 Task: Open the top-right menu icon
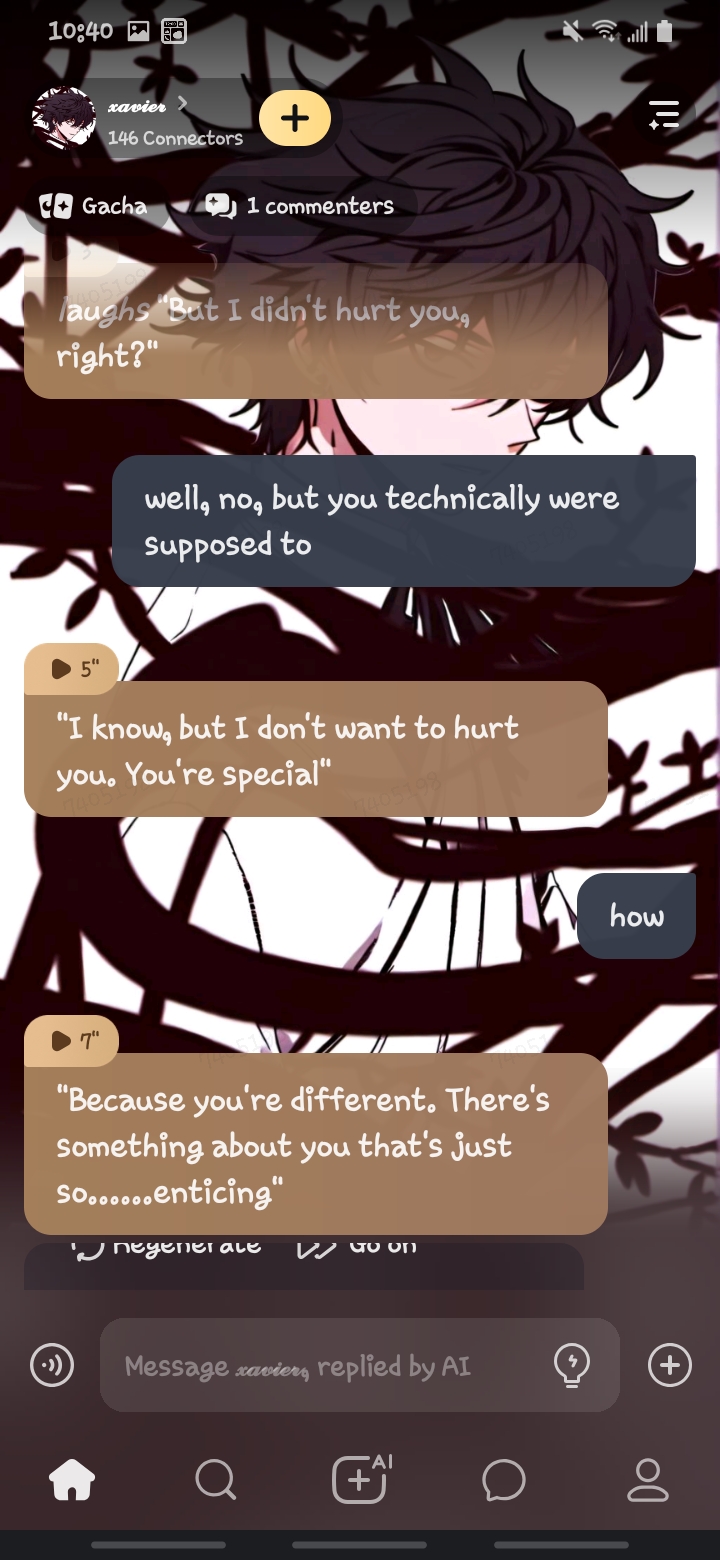(x=664, y=116)
